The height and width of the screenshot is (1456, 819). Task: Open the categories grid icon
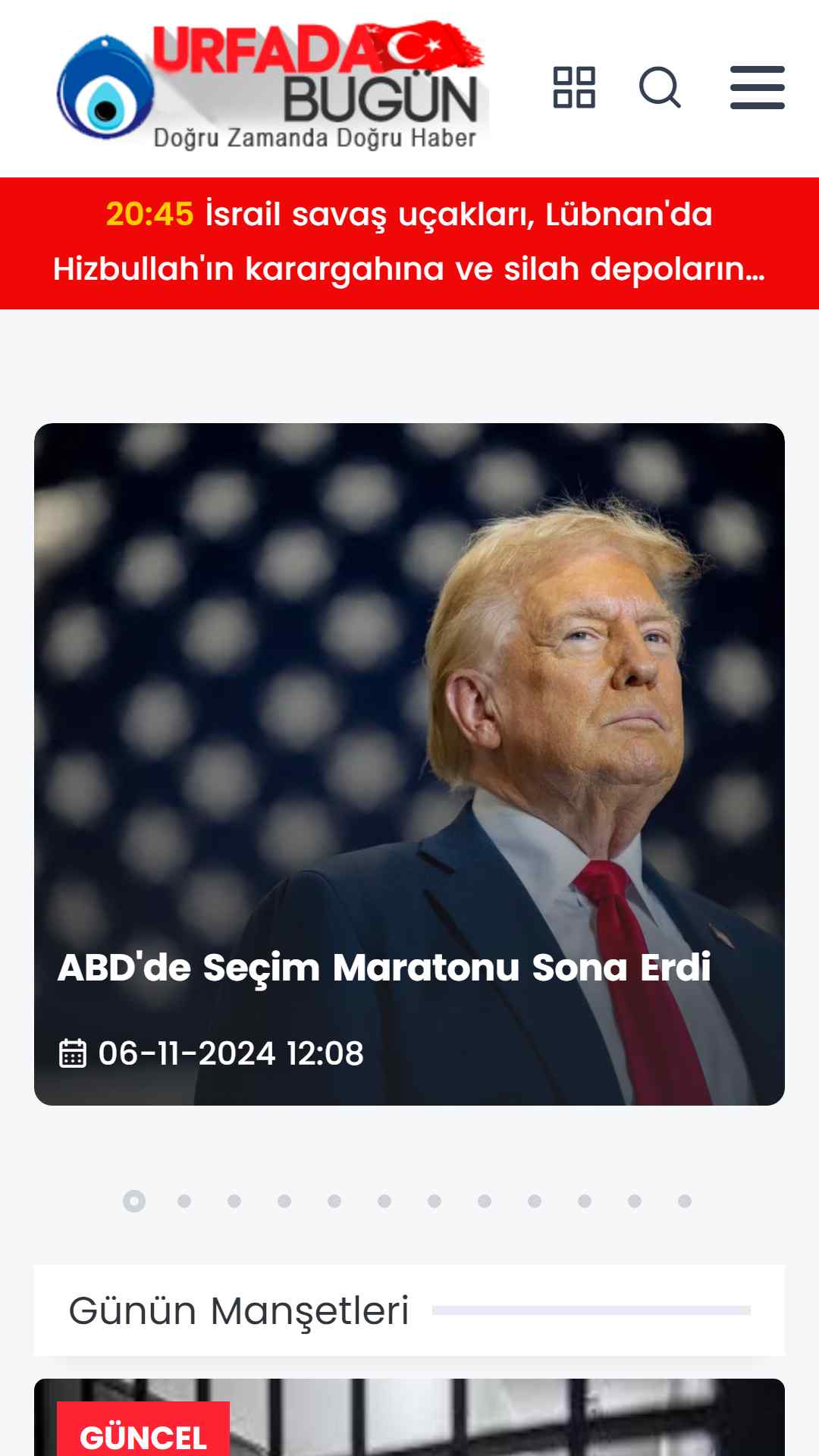click(x=574, y=88)
